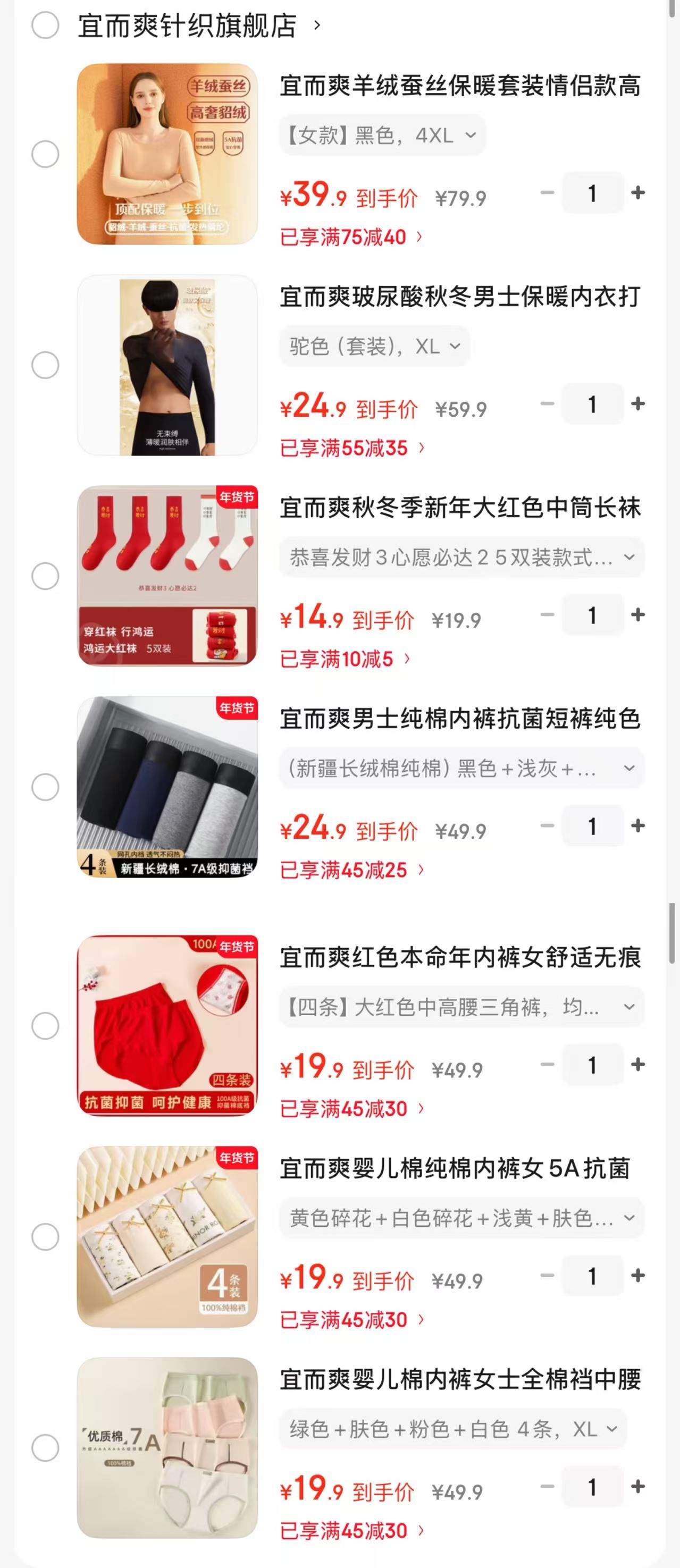680x1568 pixels.
Task: Change the 【女款】黑色, 4XL variant
Action: [x=382, y=135]
